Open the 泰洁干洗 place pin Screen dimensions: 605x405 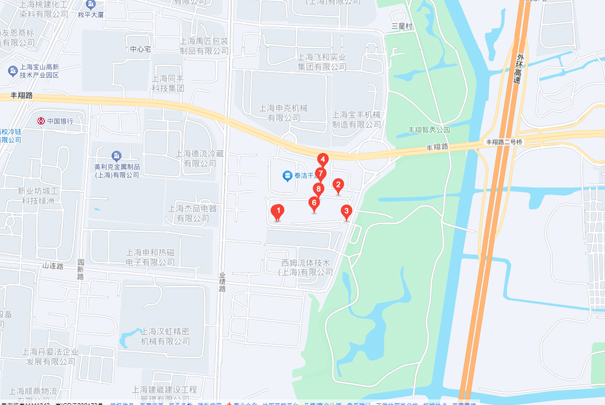(x=288, y=175)
